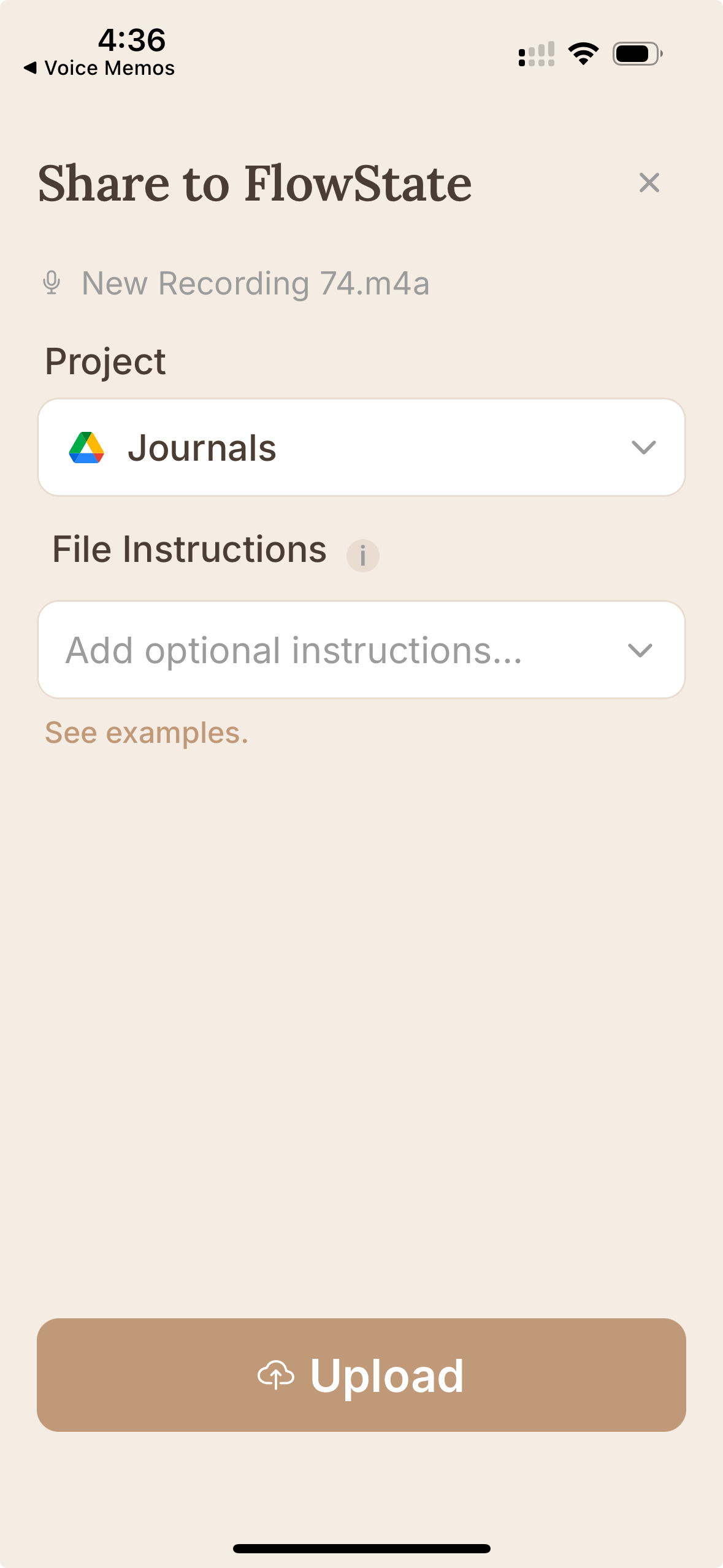Close the Share to FlowState sheet
Image resolution: width=723 pixels, height=1568 pixels.
[649, 183]
